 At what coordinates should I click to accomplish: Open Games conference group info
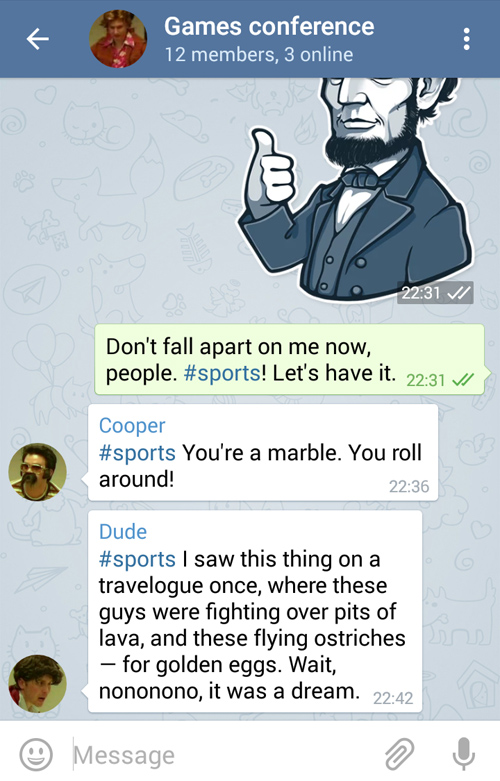pos(269,39)
